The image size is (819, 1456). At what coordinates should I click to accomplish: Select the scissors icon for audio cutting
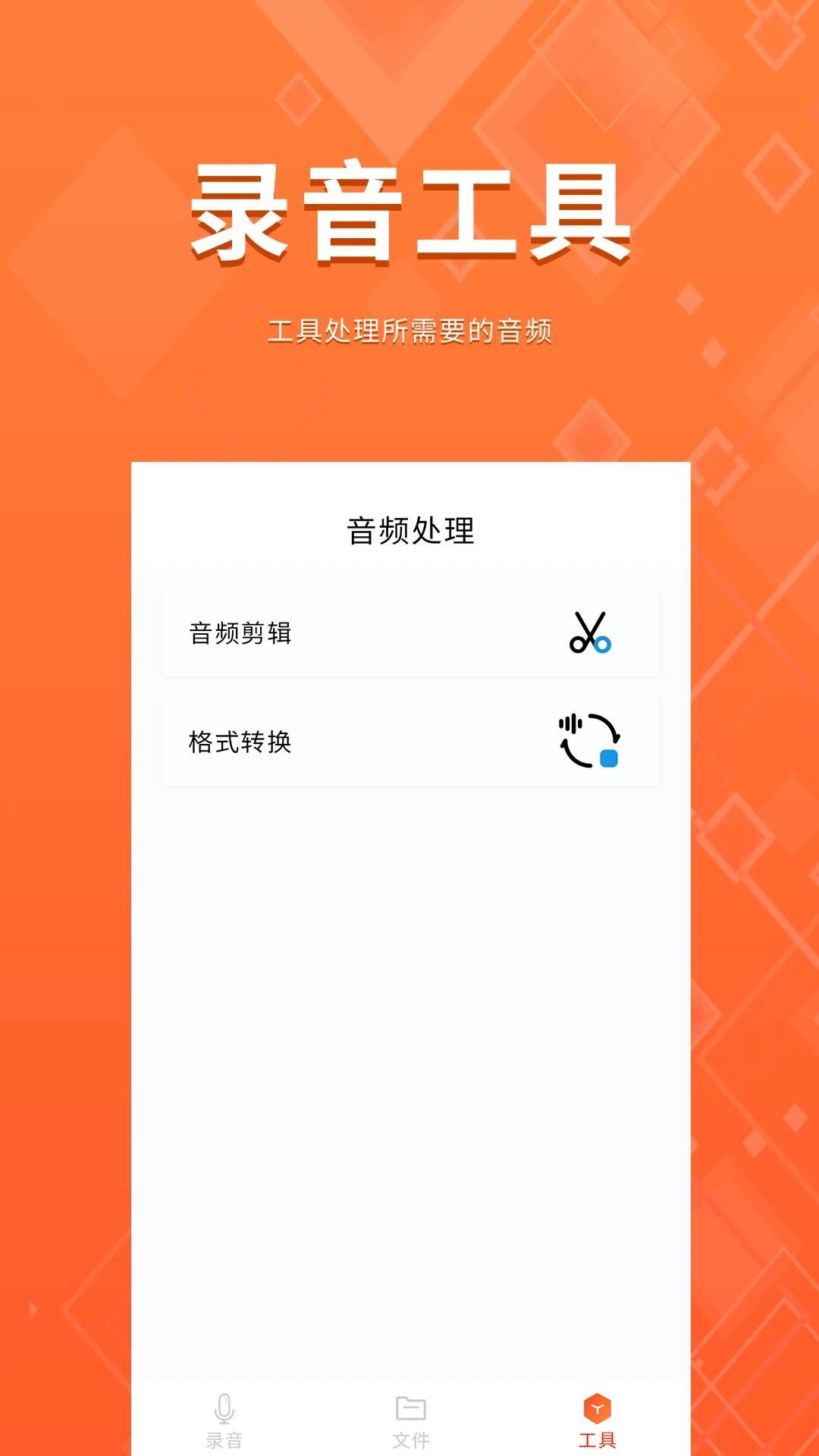tap(591, 632)
